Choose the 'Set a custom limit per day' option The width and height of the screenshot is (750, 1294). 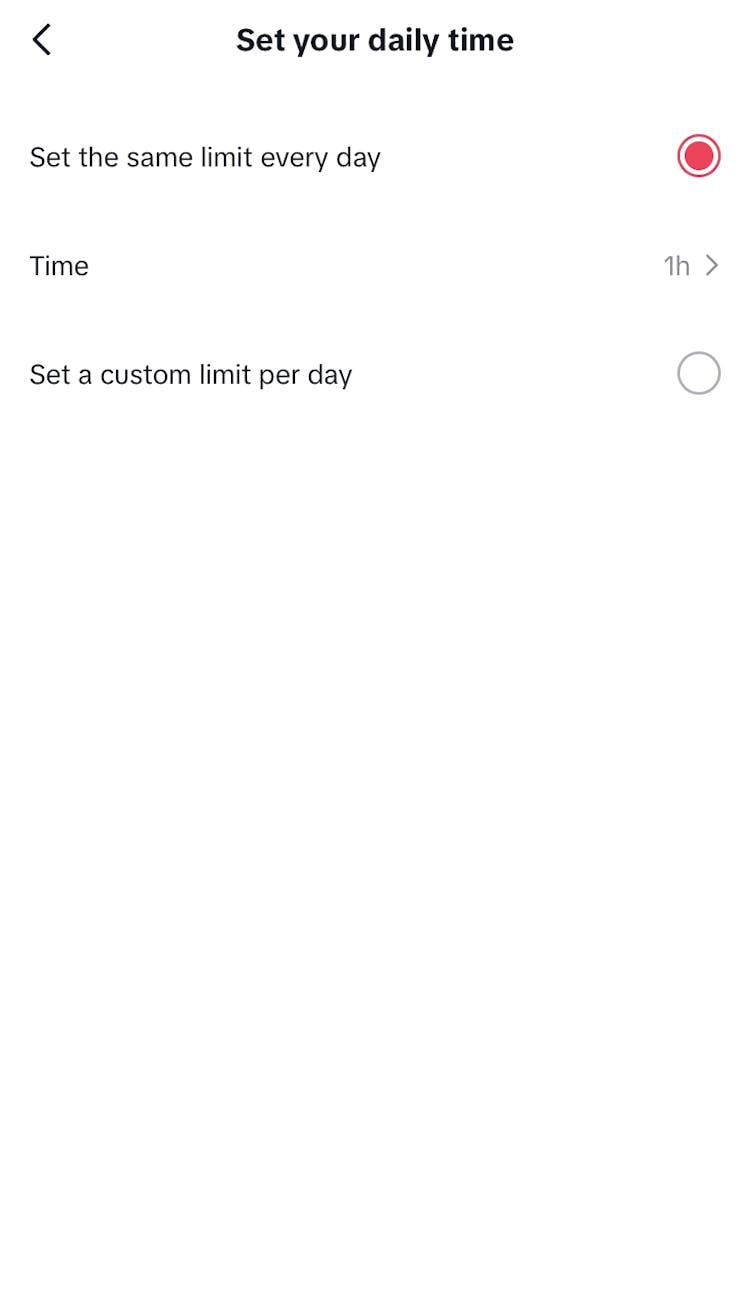pyautogui.click(x=698, y=373)
